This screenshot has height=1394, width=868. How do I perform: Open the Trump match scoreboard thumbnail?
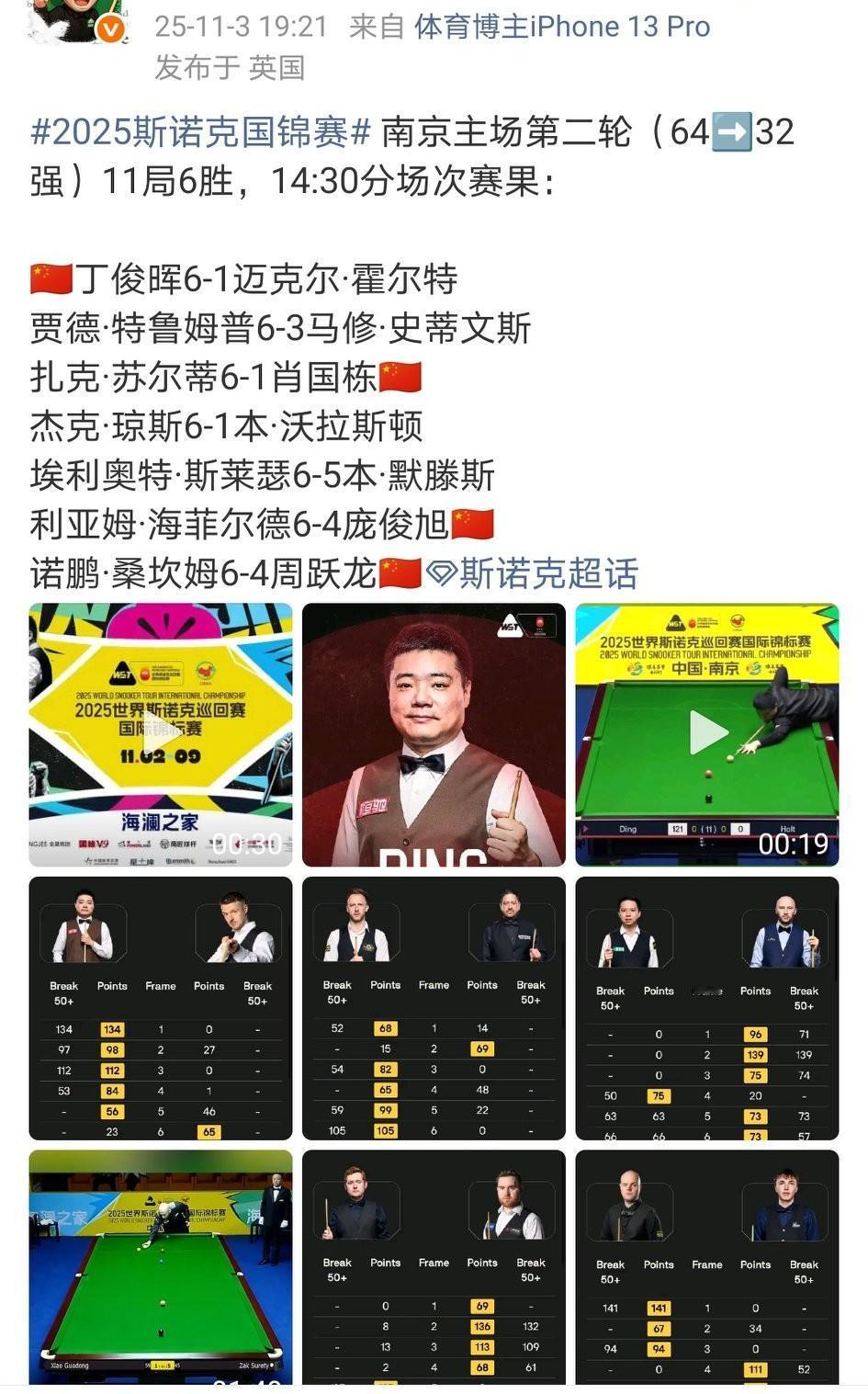(432, 1011)
